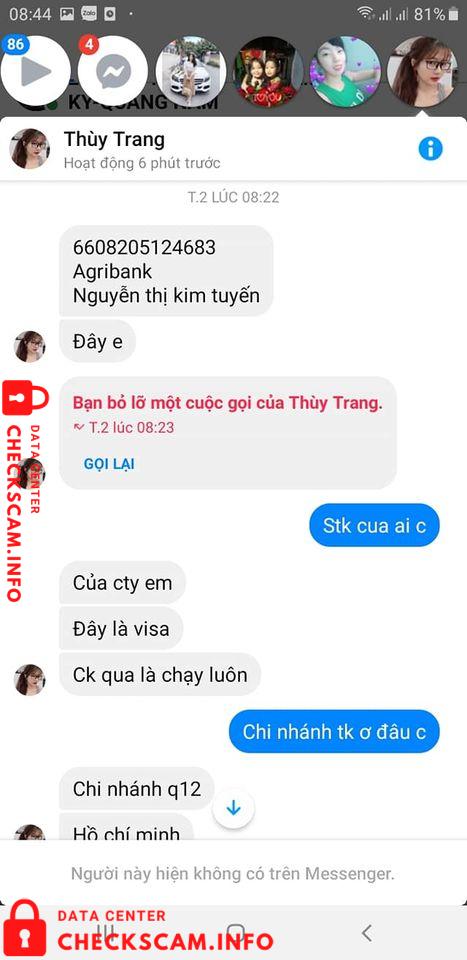Open Thùy Trang's chat info icon
This screenshot has width=467, height=960.
[x=430, y=149]
